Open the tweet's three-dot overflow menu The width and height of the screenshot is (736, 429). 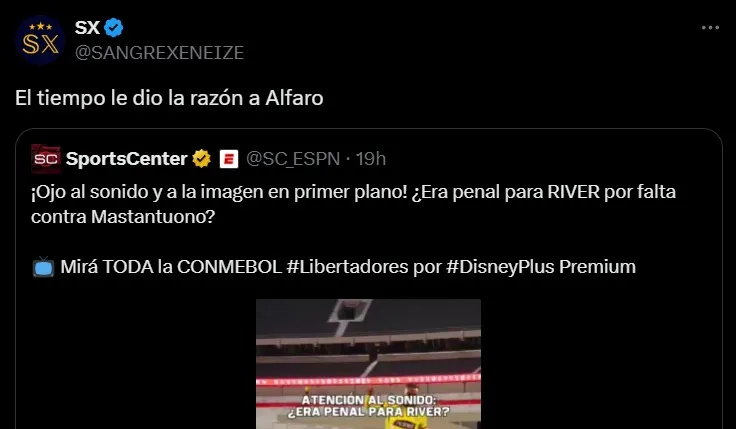pos(710,28)
